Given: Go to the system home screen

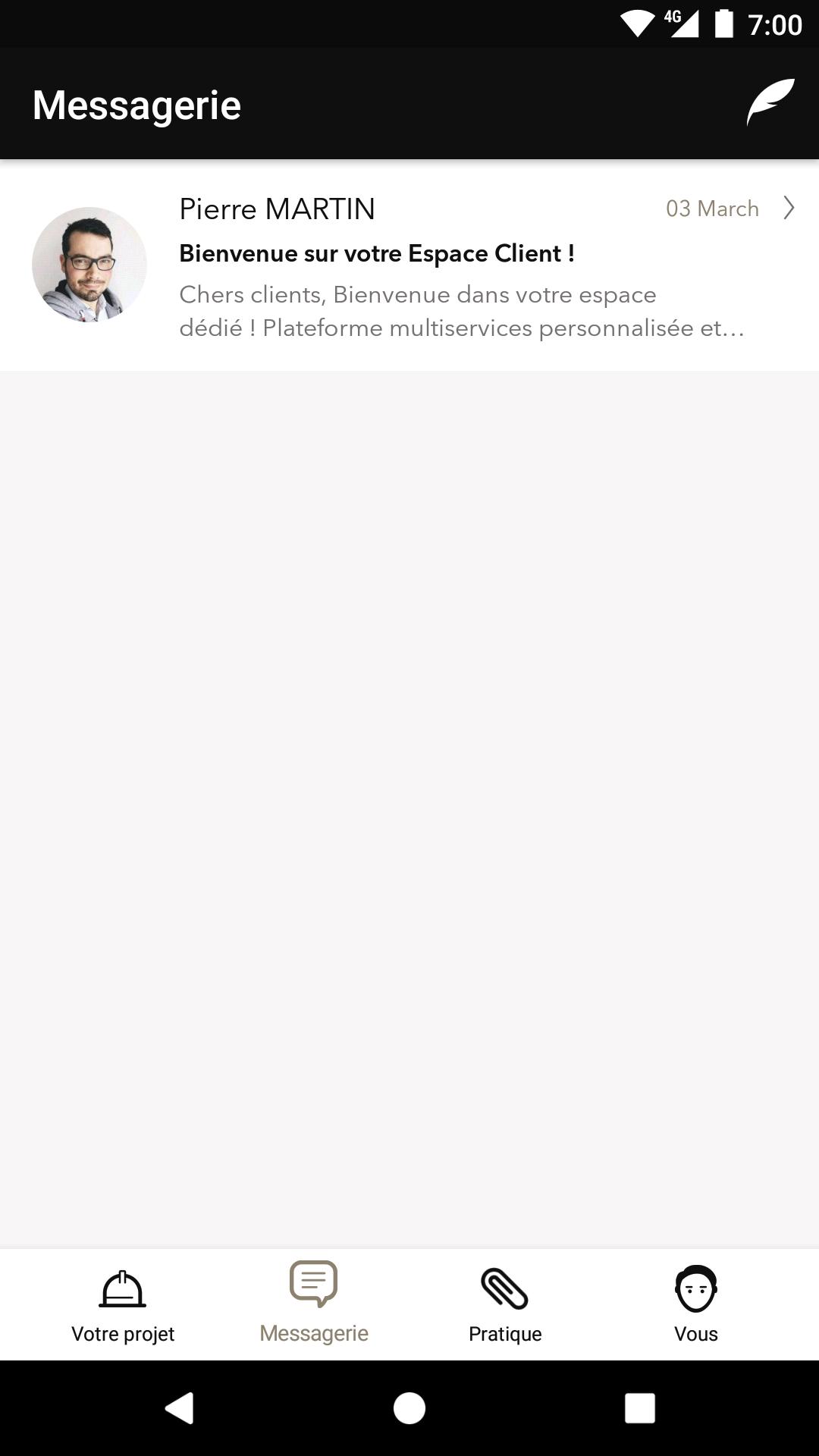Looking at the screenshot, I should coord(409,1408).
